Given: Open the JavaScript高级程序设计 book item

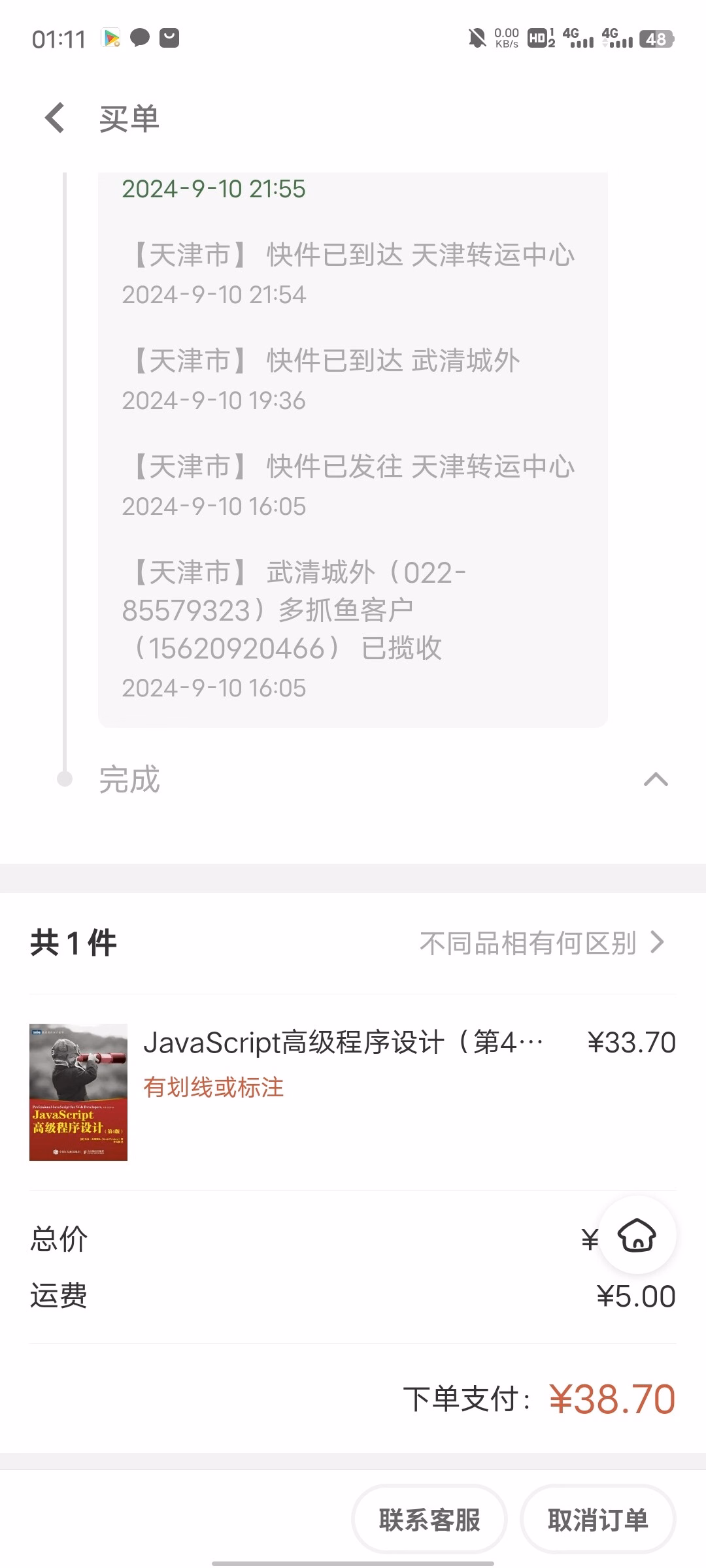Looking at the screenshot, I should [x=353, y=1092].
